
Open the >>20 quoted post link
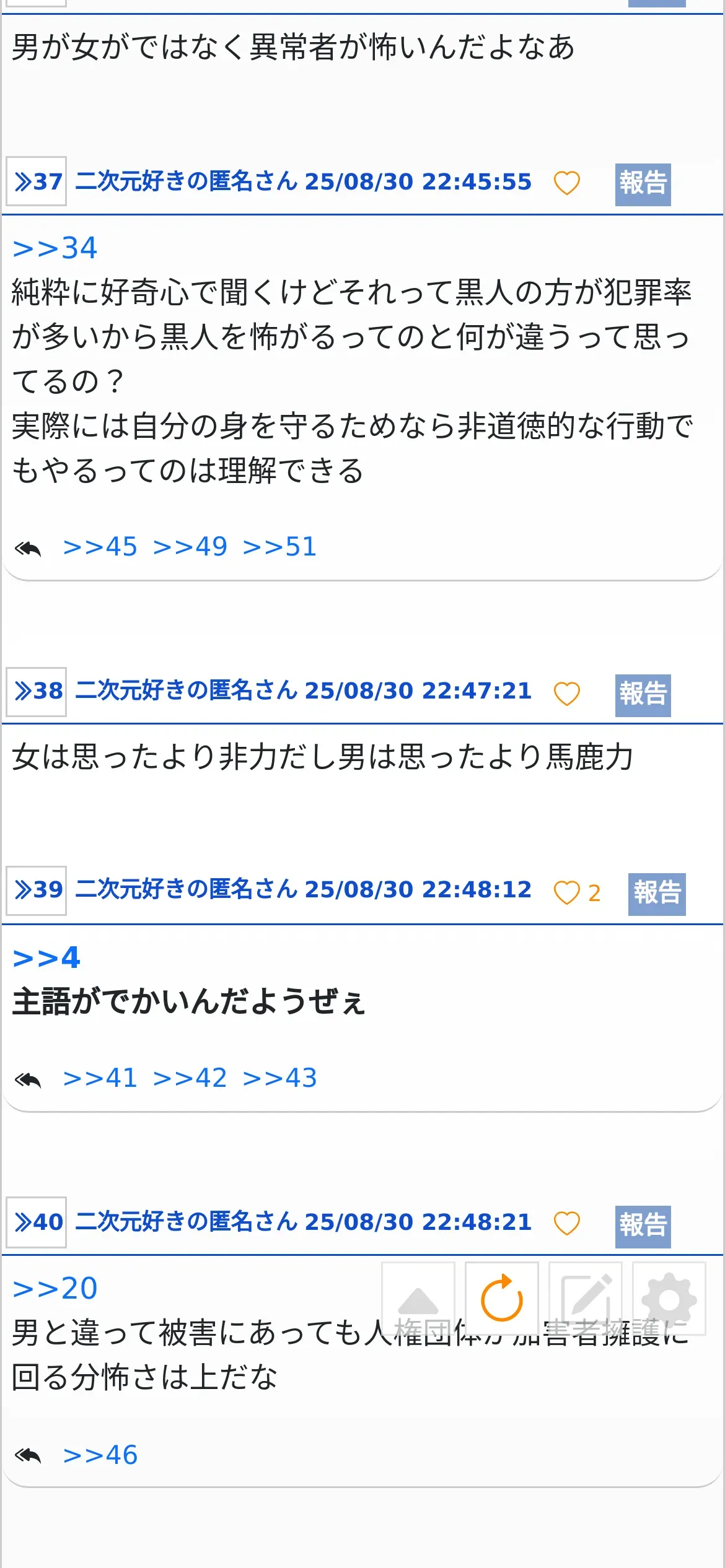pos(55,1289)
